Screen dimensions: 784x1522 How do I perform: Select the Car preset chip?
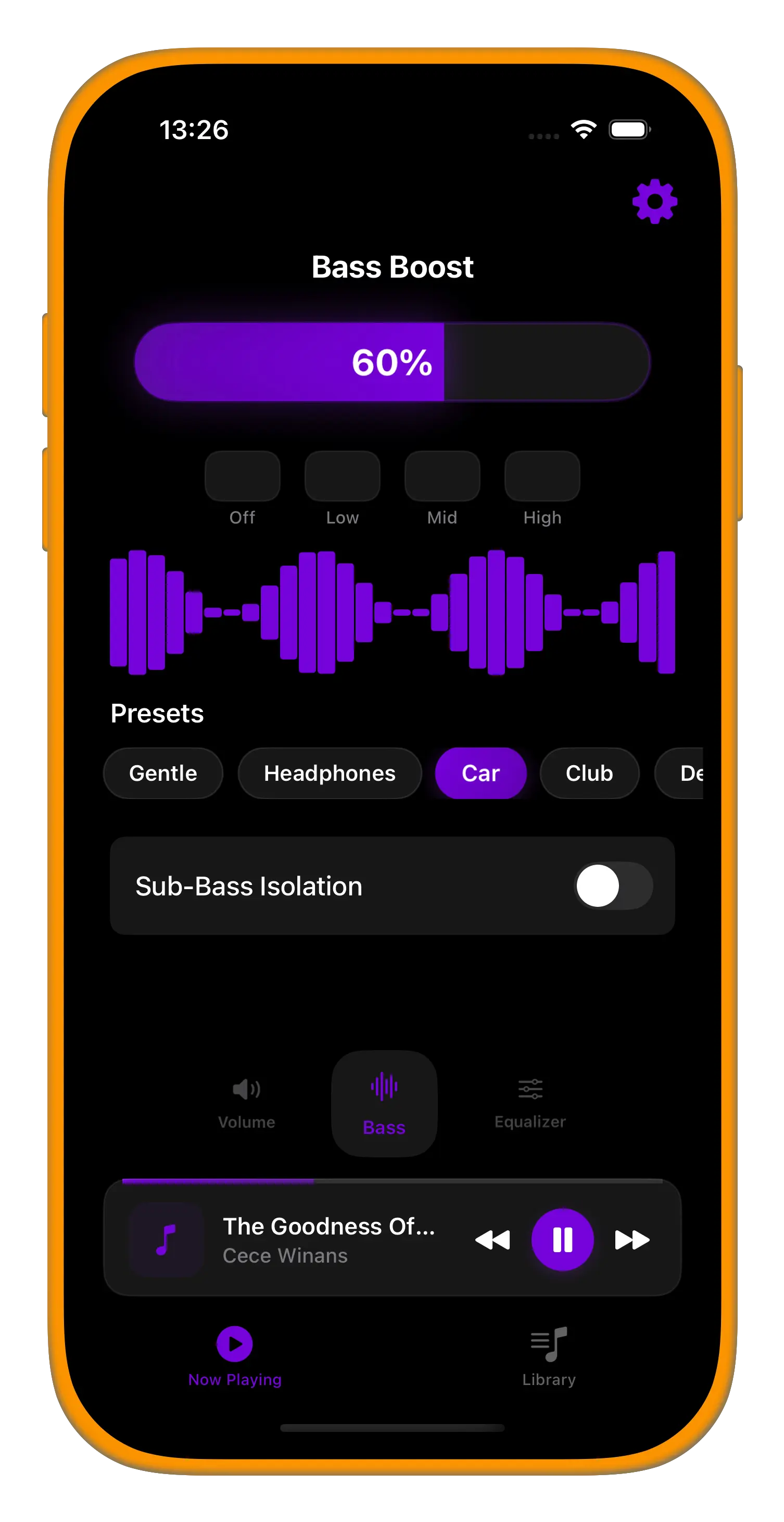pos(480,773)
